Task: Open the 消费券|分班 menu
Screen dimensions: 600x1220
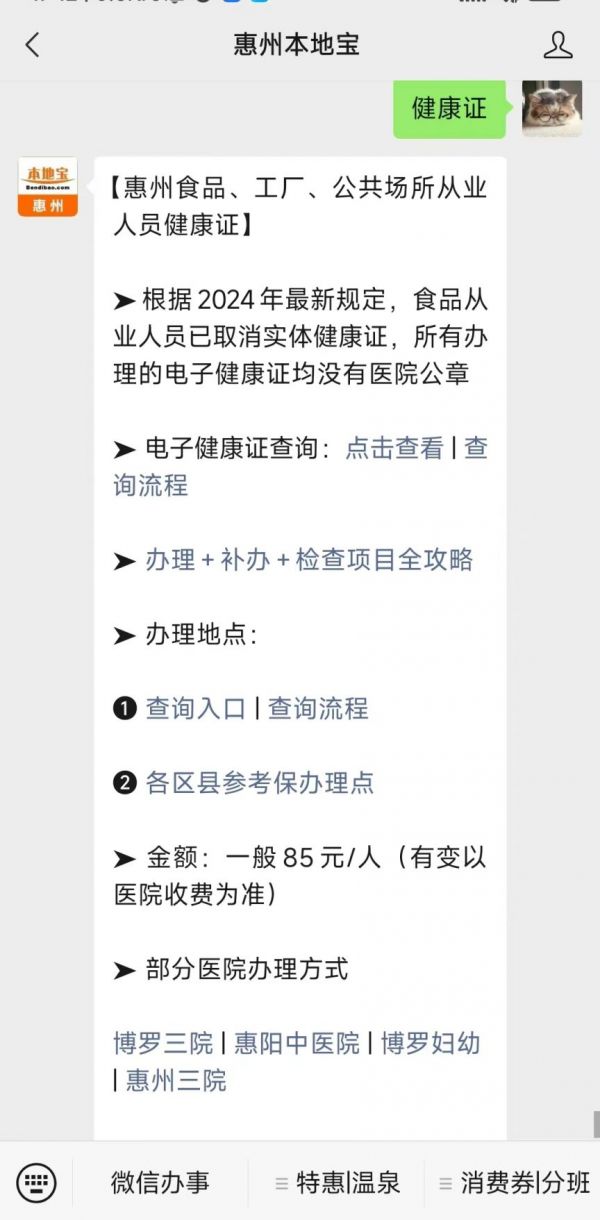Action: tap(515, 1183)
